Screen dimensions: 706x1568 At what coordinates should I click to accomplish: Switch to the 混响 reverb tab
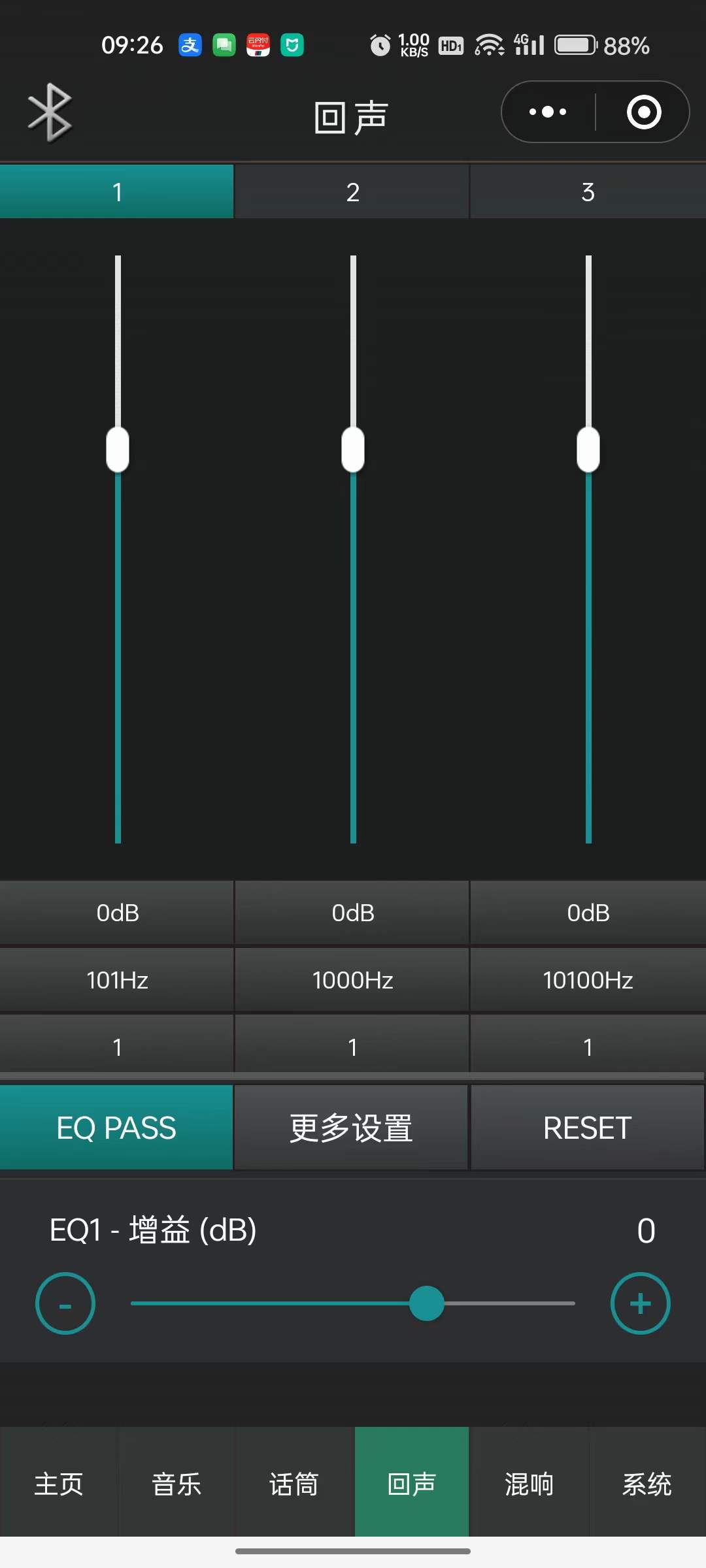(529, 1484)
